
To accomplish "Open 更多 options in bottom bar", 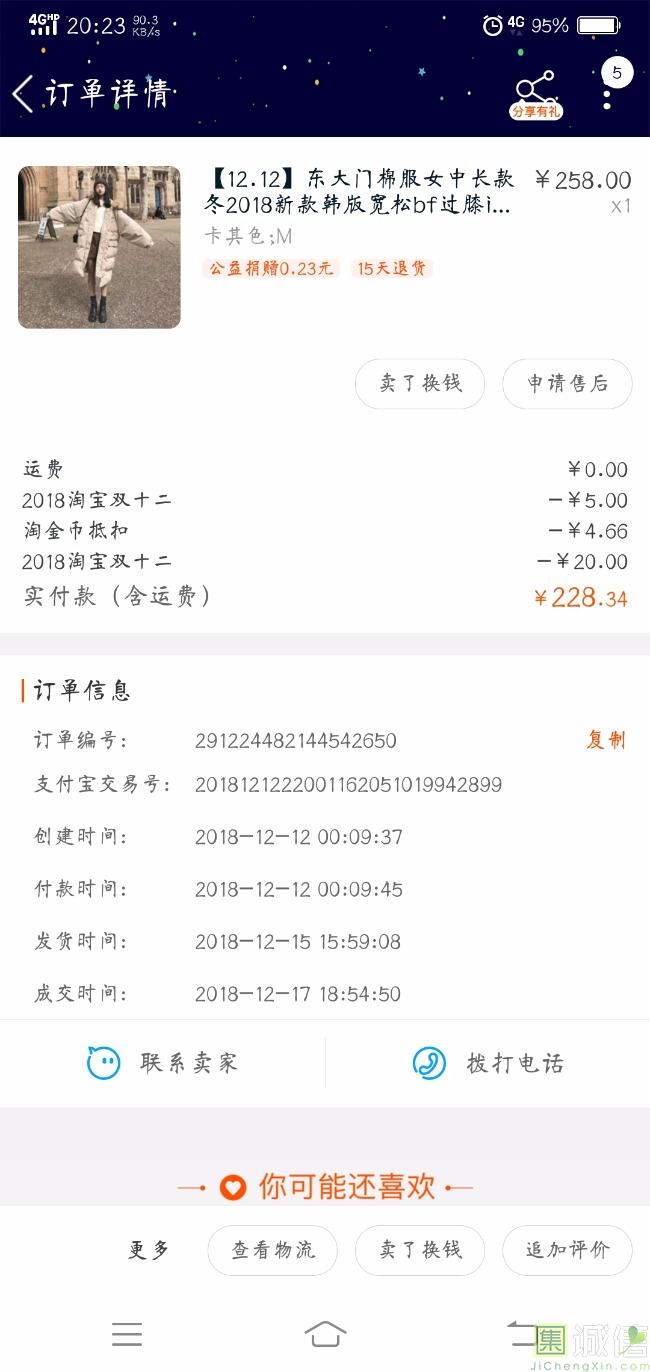I will pyautogui.click(x=149, y=1250).
